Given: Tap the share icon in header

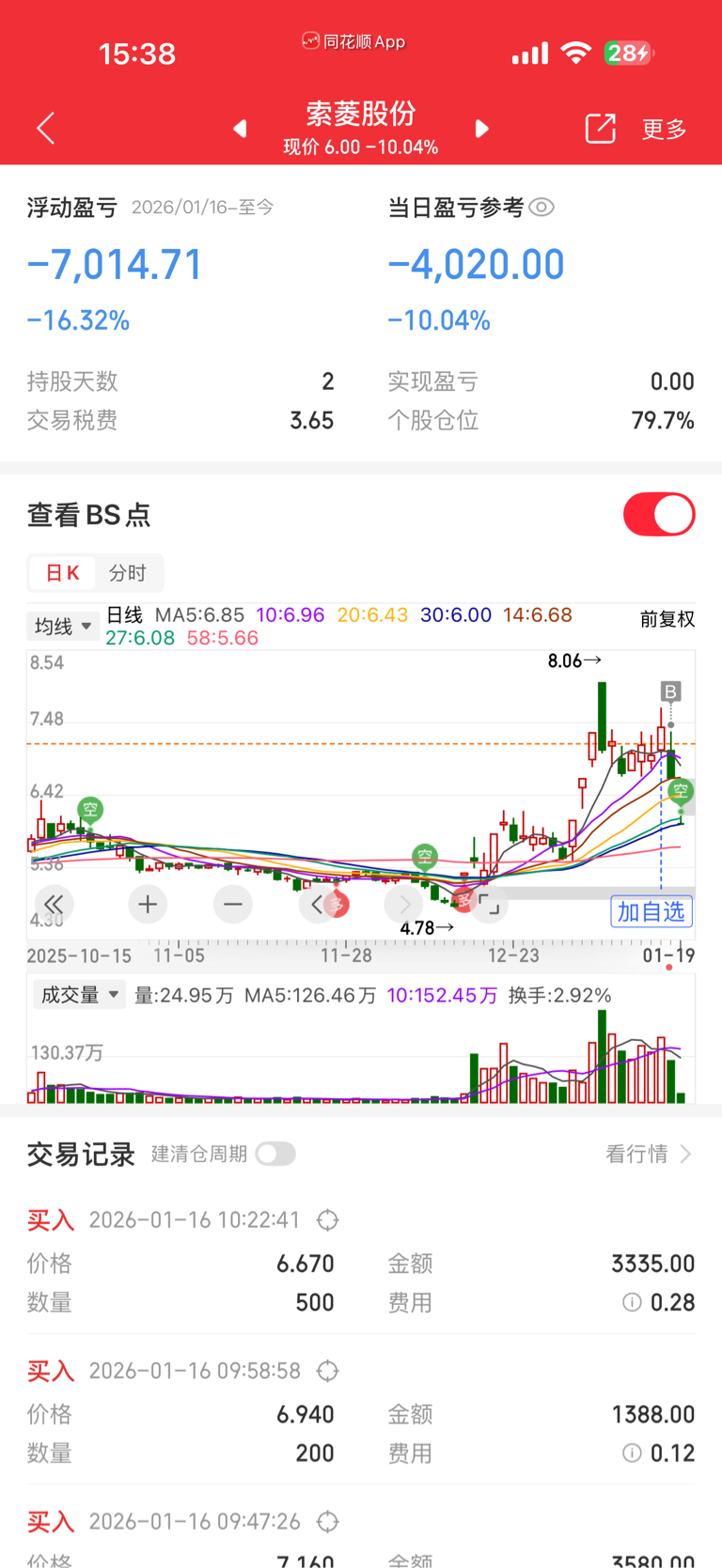Looking at the screenshot, I should coord(600,129).
